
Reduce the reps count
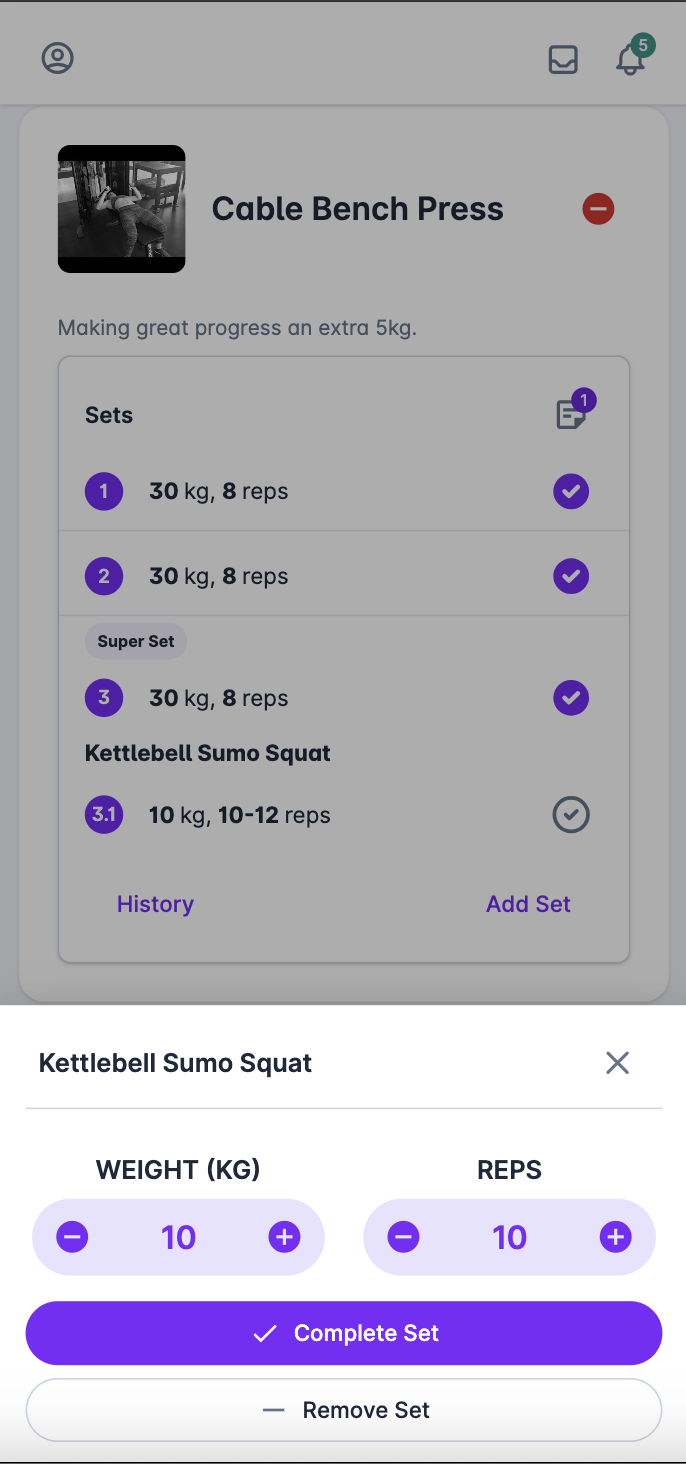tap(403, 1237)
